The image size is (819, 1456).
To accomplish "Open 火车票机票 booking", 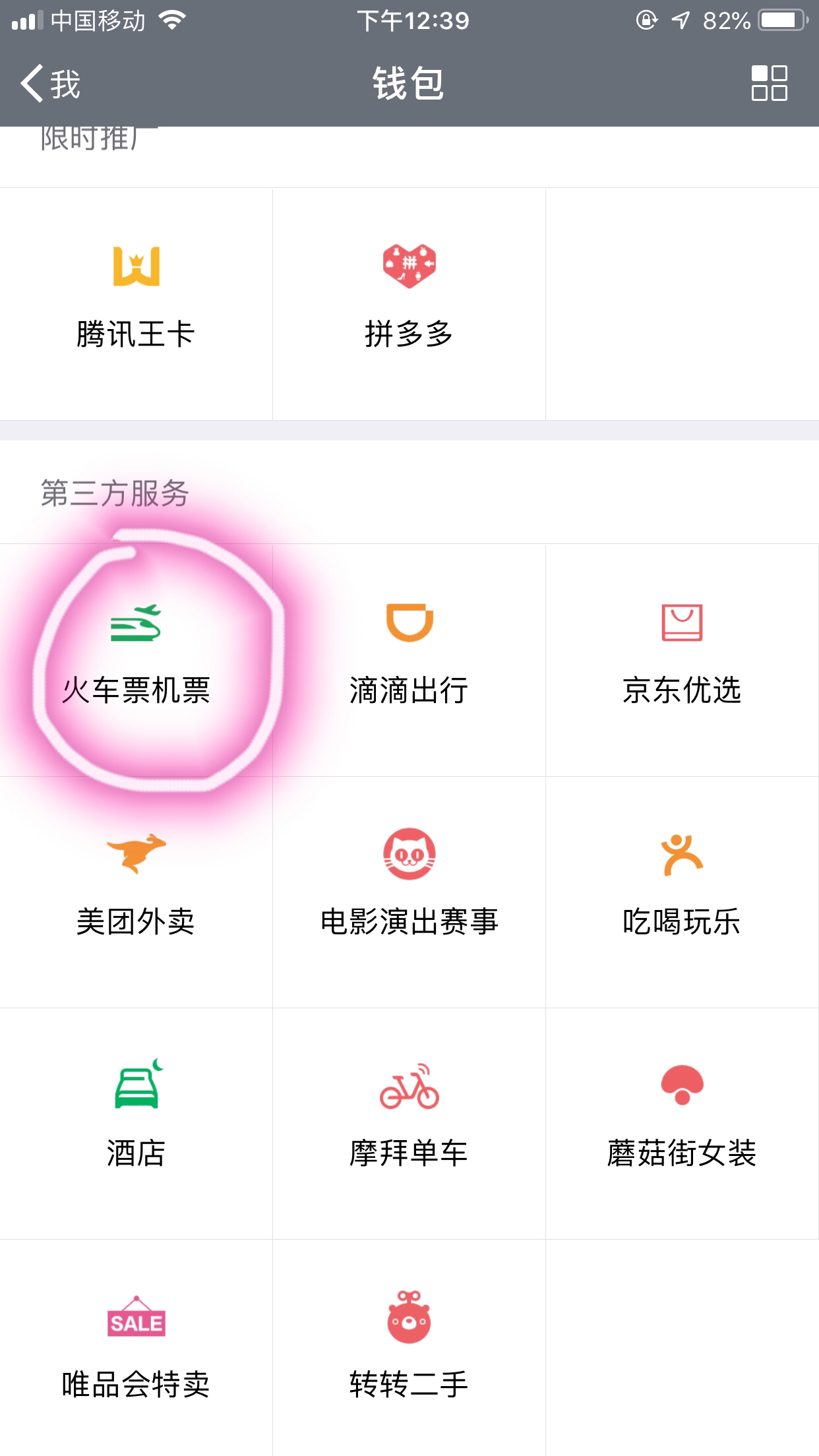I will [x=136, y=660].
